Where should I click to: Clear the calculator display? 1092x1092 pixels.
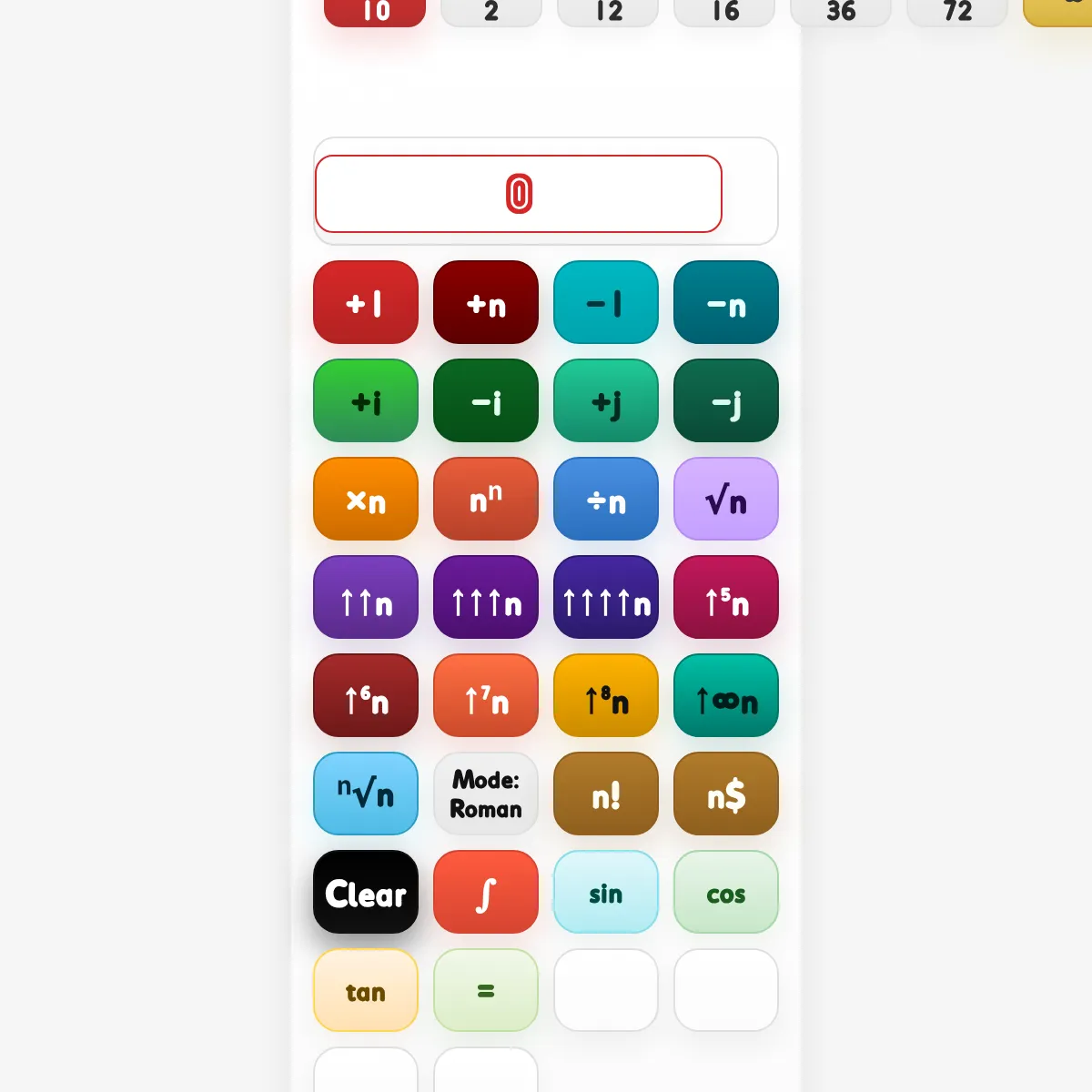[366, 892]
